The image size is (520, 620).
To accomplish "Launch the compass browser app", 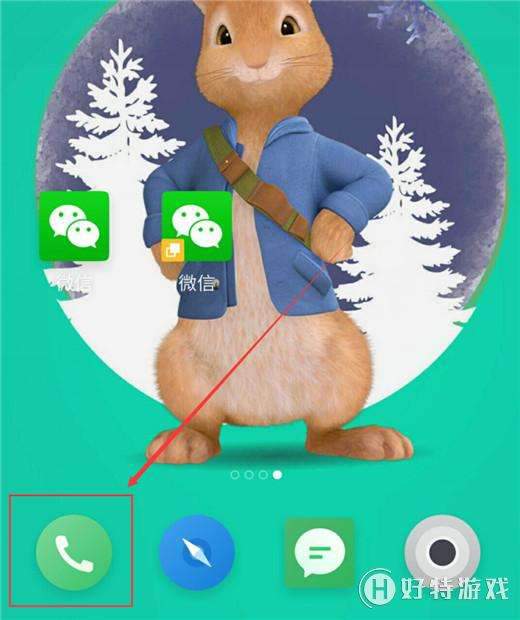I will coord(197,552).
